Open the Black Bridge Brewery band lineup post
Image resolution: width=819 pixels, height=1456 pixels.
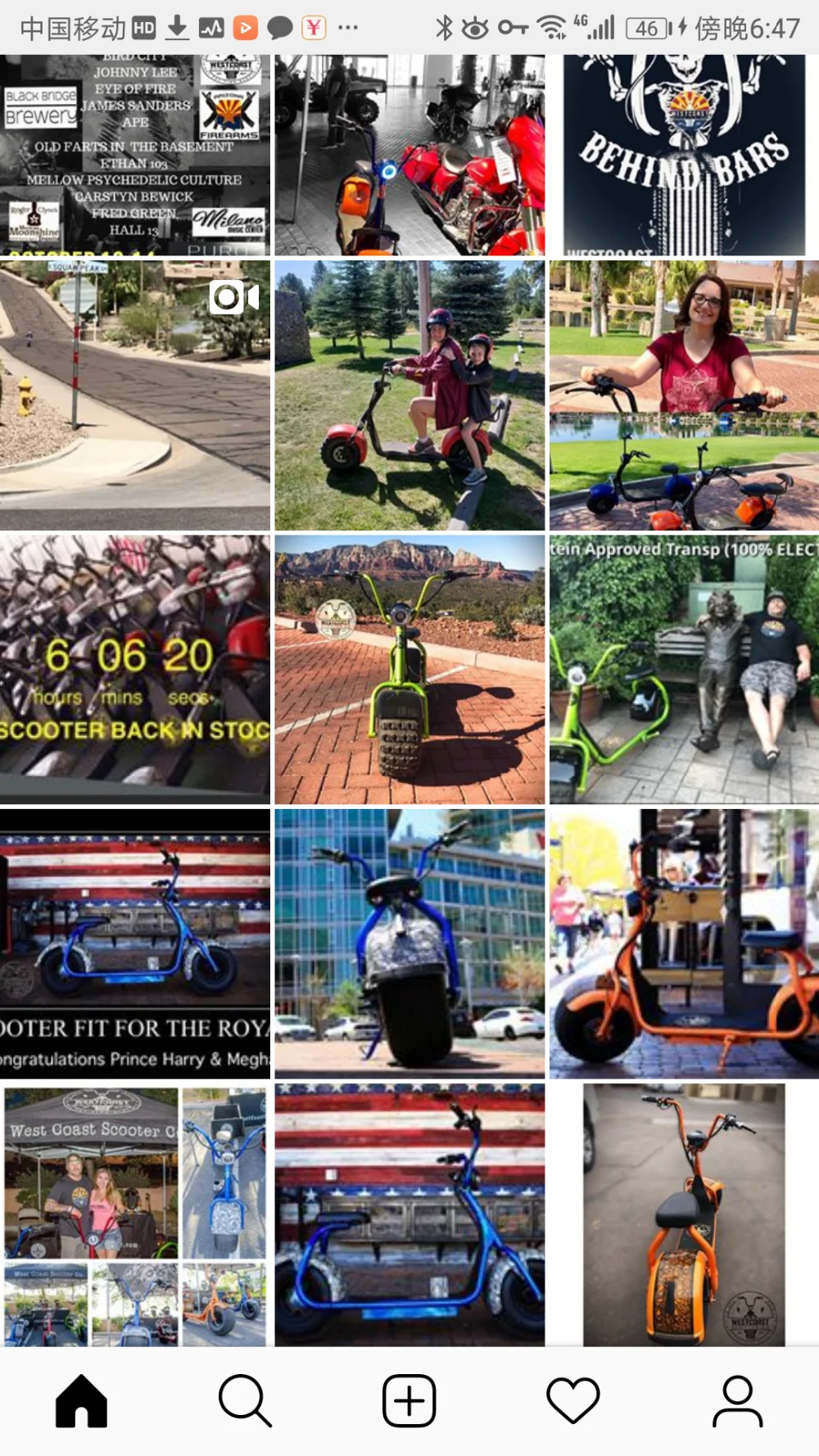click(x=135, y=155)
